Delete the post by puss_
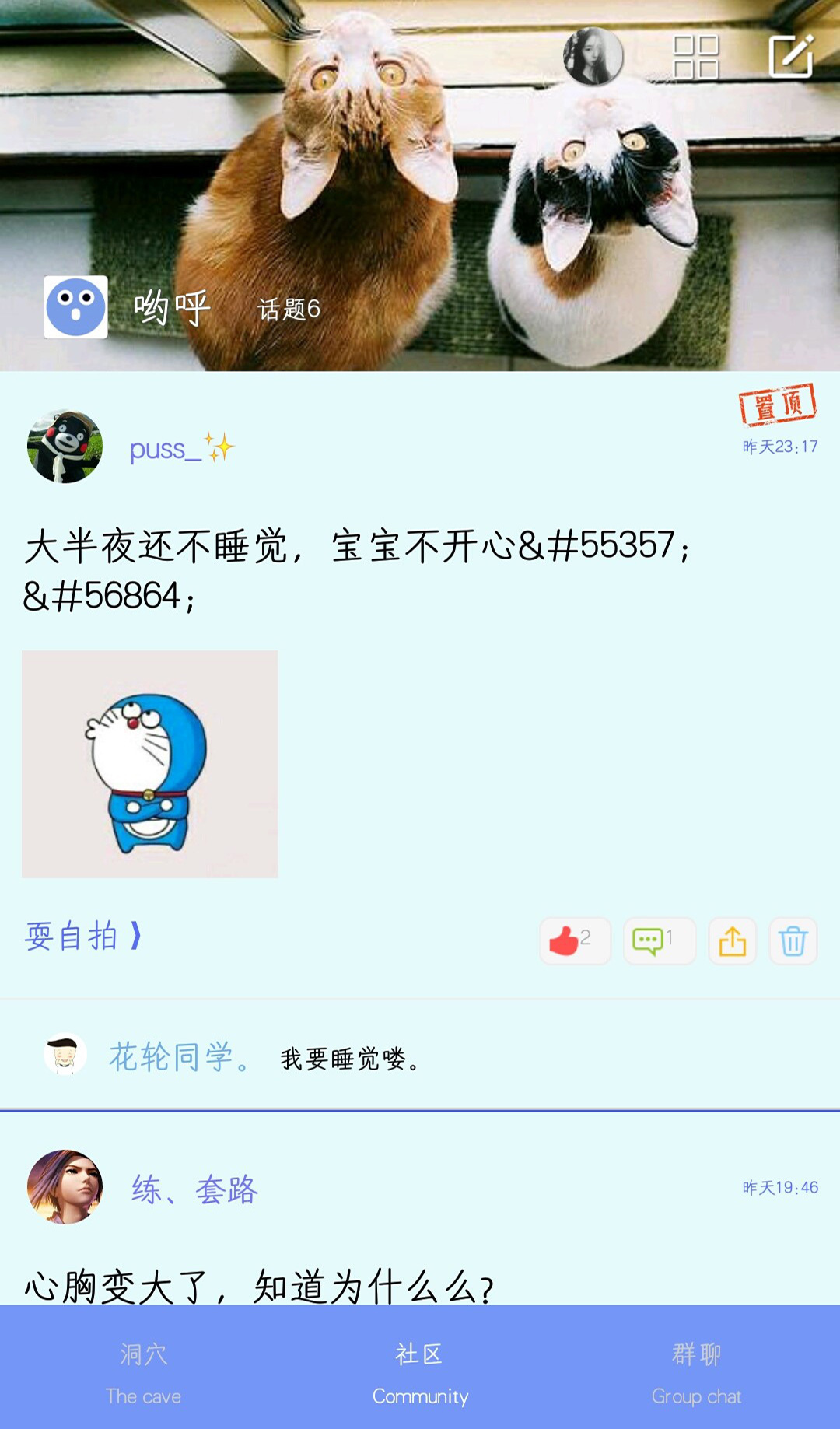This screenshot has width=840, height=1429. point(793,941)
